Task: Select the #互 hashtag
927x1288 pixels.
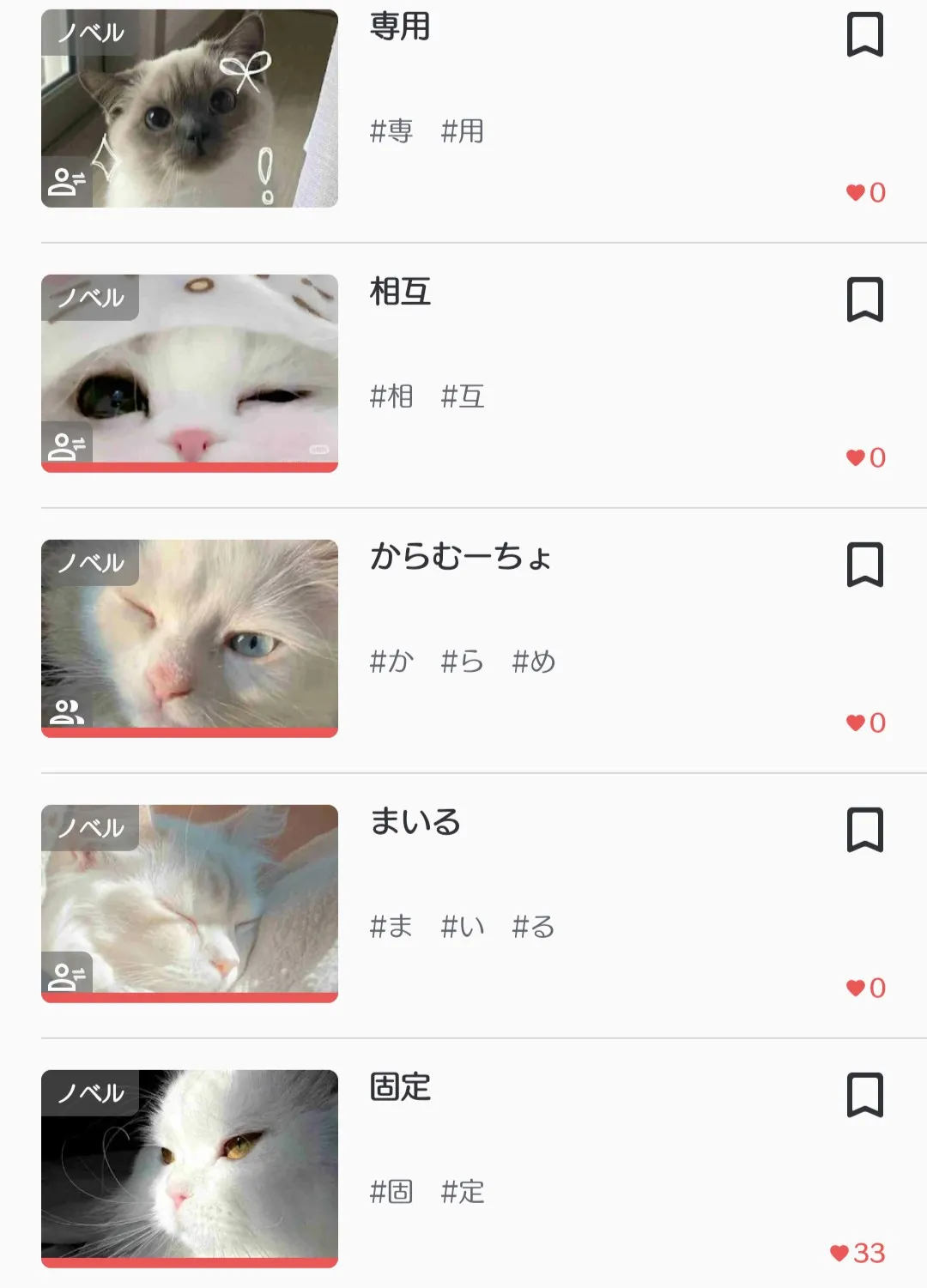Action: tap(463, 396)
